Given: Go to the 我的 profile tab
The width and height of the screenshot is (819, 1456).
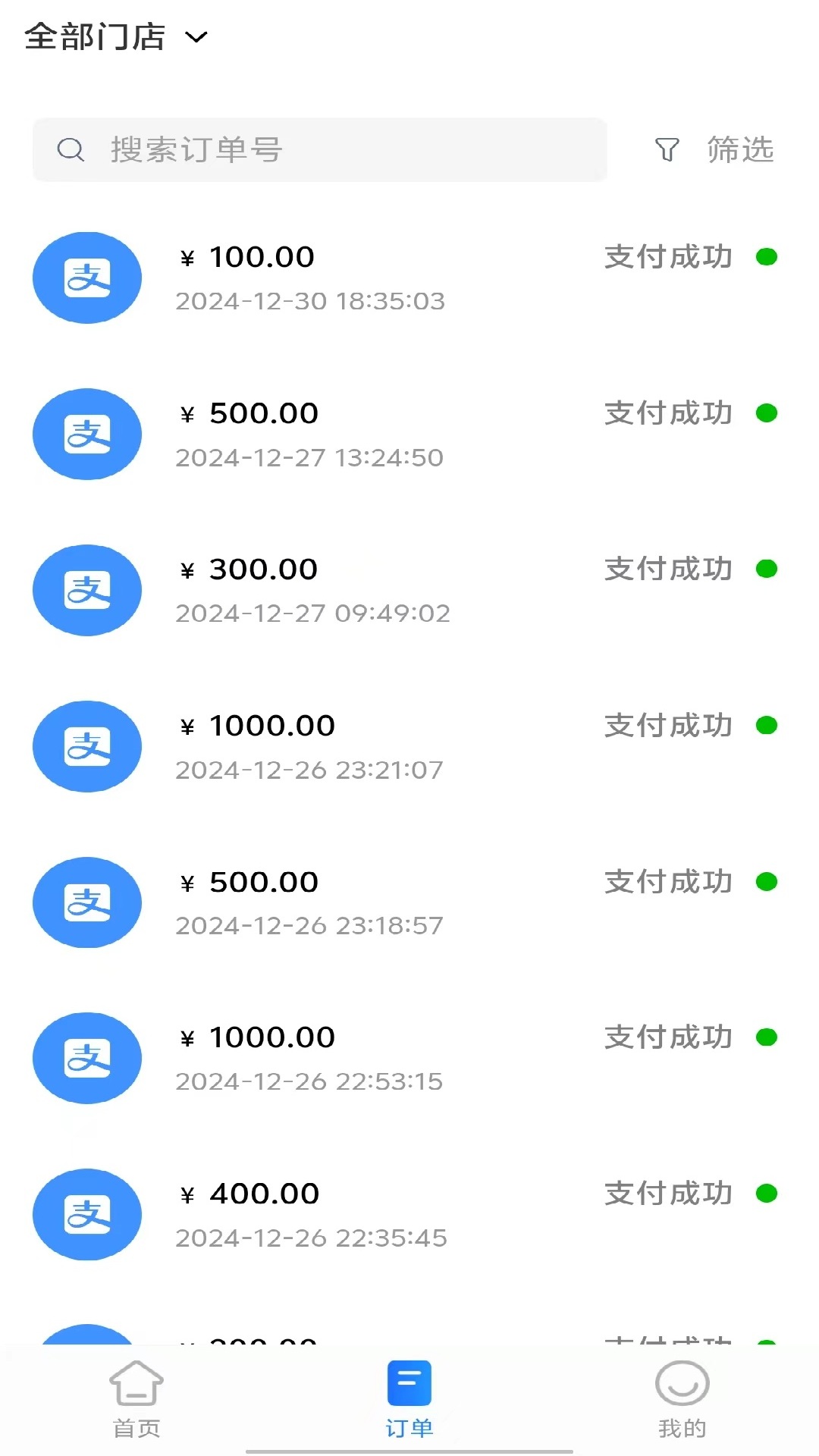Looking at the screenshot, I should pos(682,1398).
